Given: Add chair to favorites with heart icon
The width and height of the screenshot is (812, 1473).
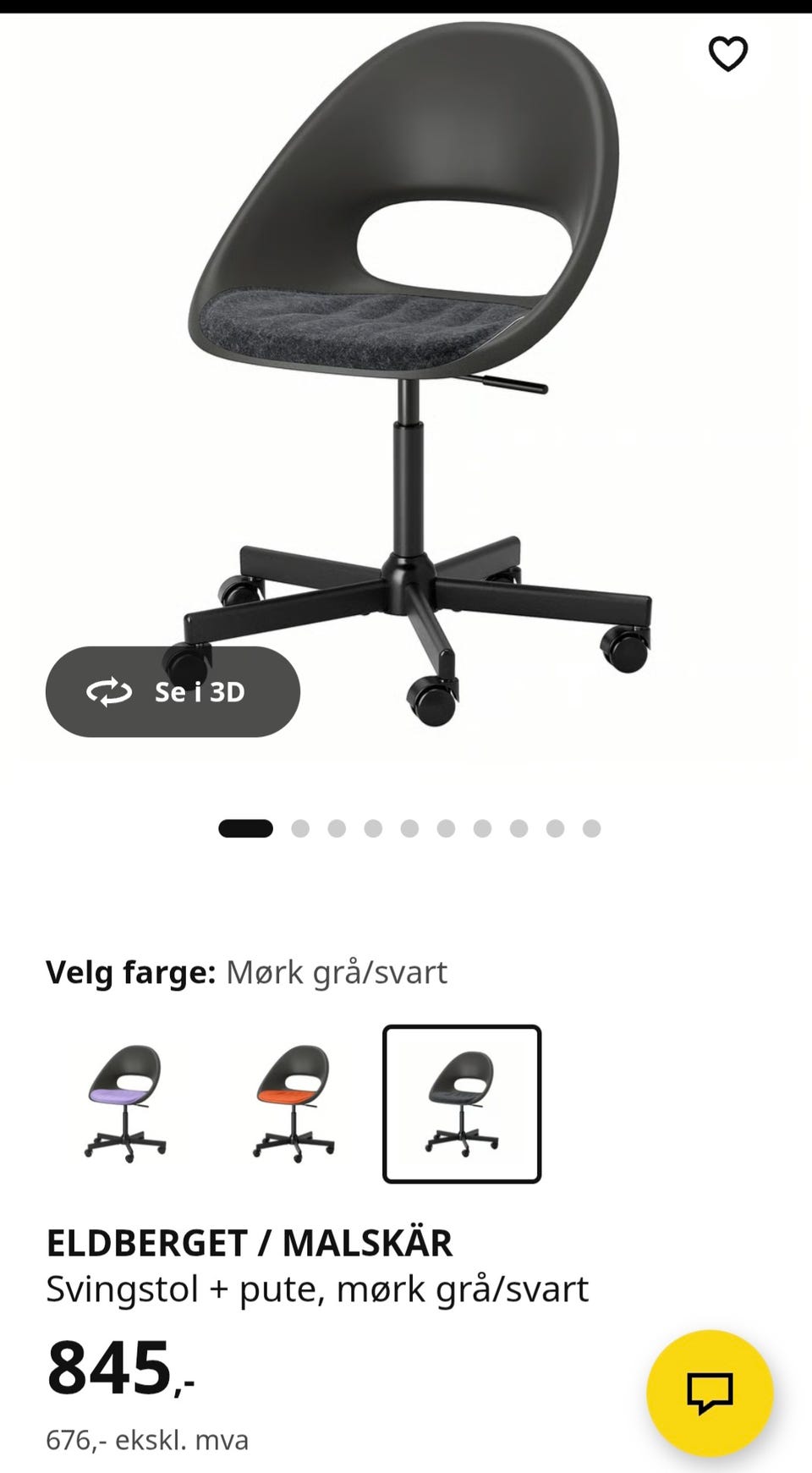Looking at the screenshot, I should click(727, 54).
